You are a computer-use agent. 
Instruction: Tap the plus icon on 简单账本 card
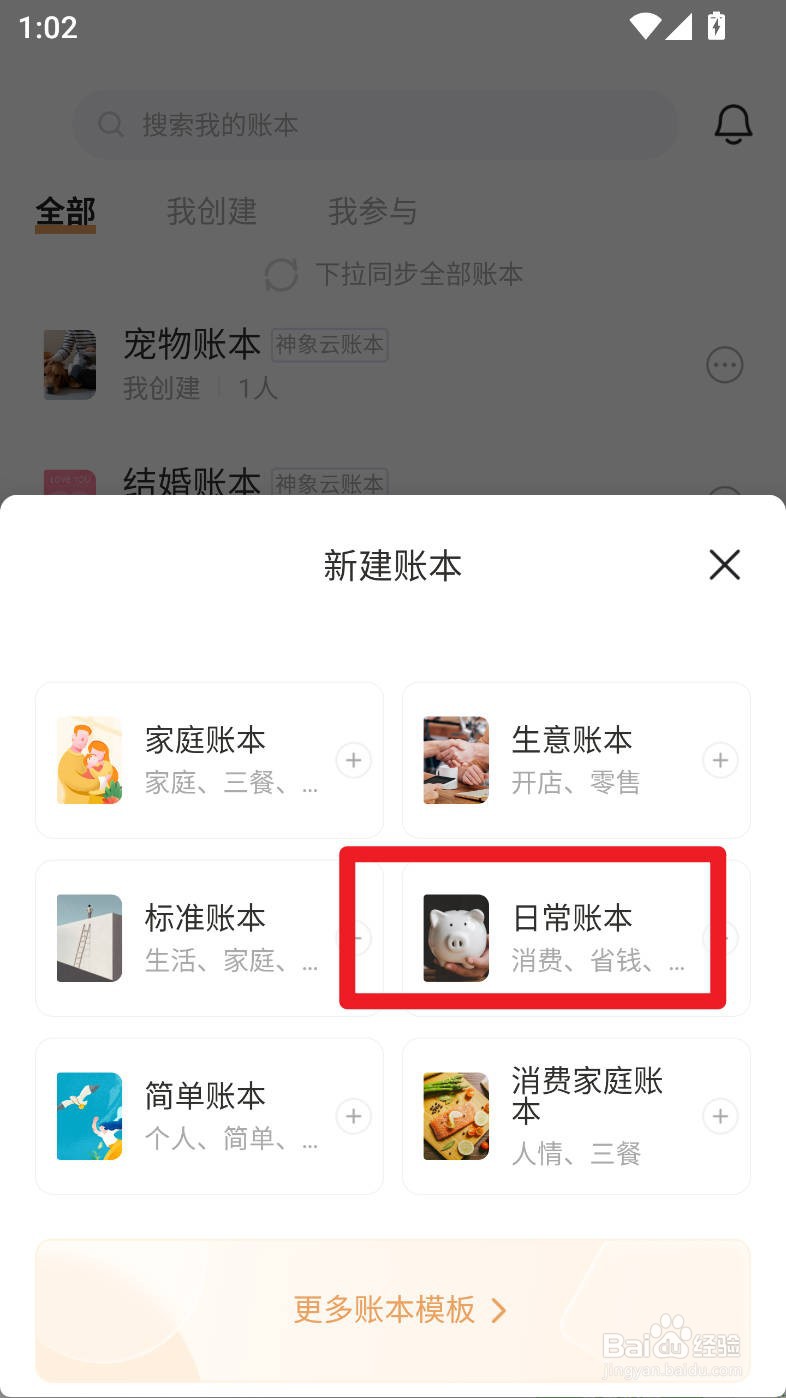353,1116
